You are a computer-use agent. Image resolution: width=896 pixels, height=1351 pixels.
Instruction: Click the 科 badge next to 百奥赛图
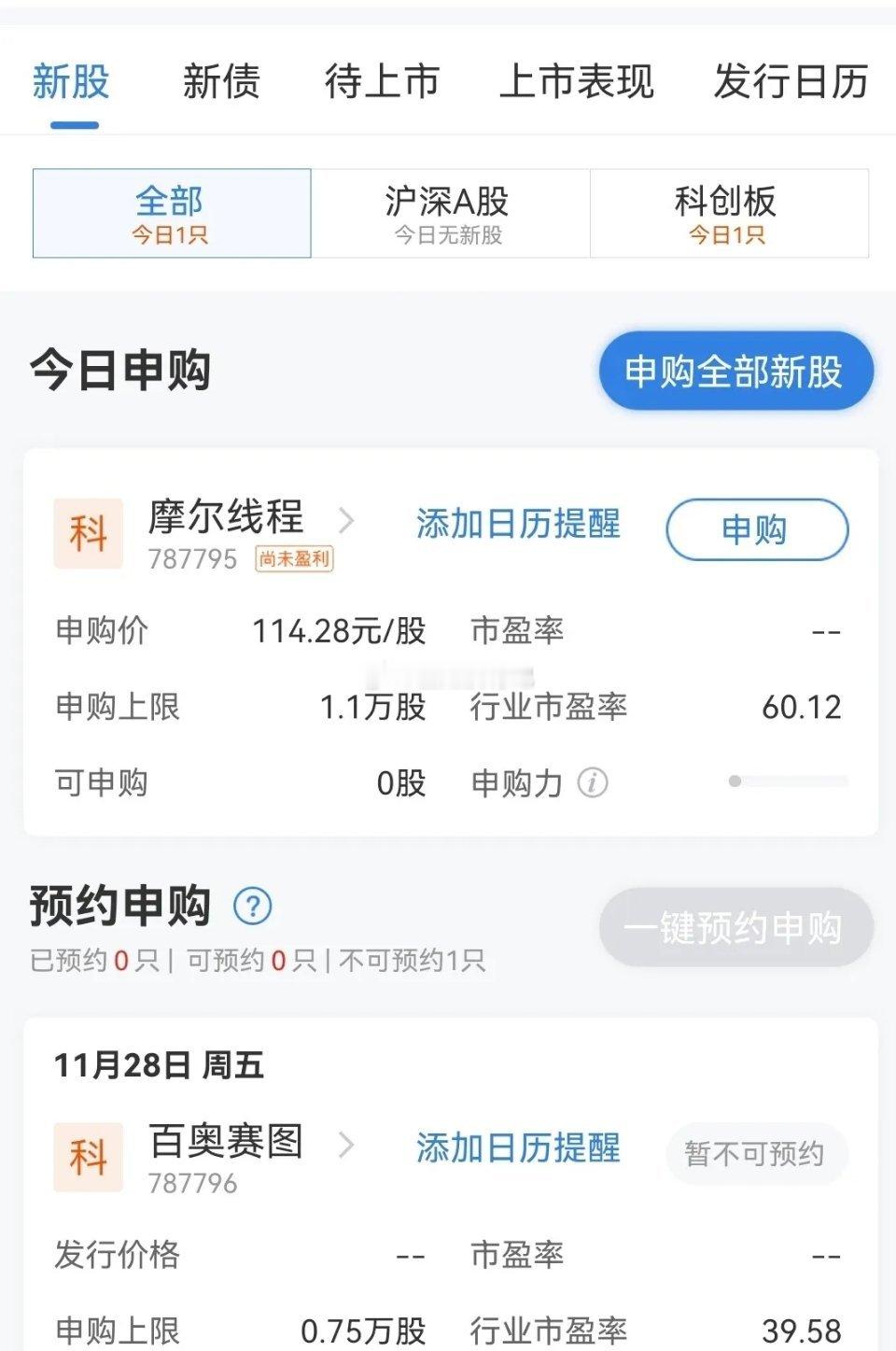pos(88,1155)
